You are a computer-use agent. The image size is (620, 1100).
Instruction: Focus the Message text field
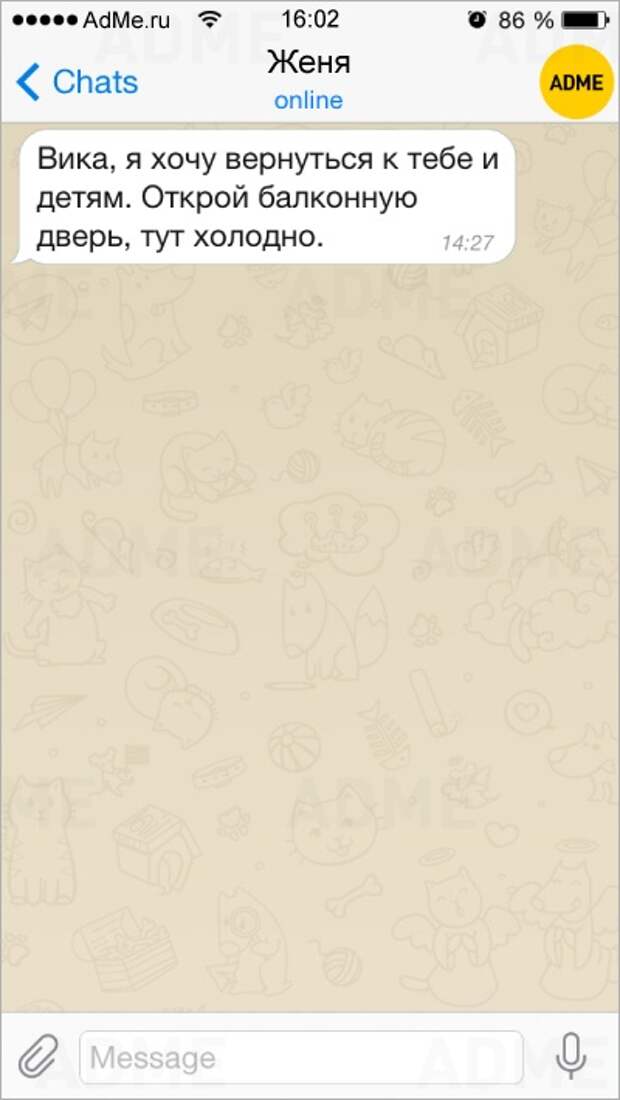point(300,1057)
